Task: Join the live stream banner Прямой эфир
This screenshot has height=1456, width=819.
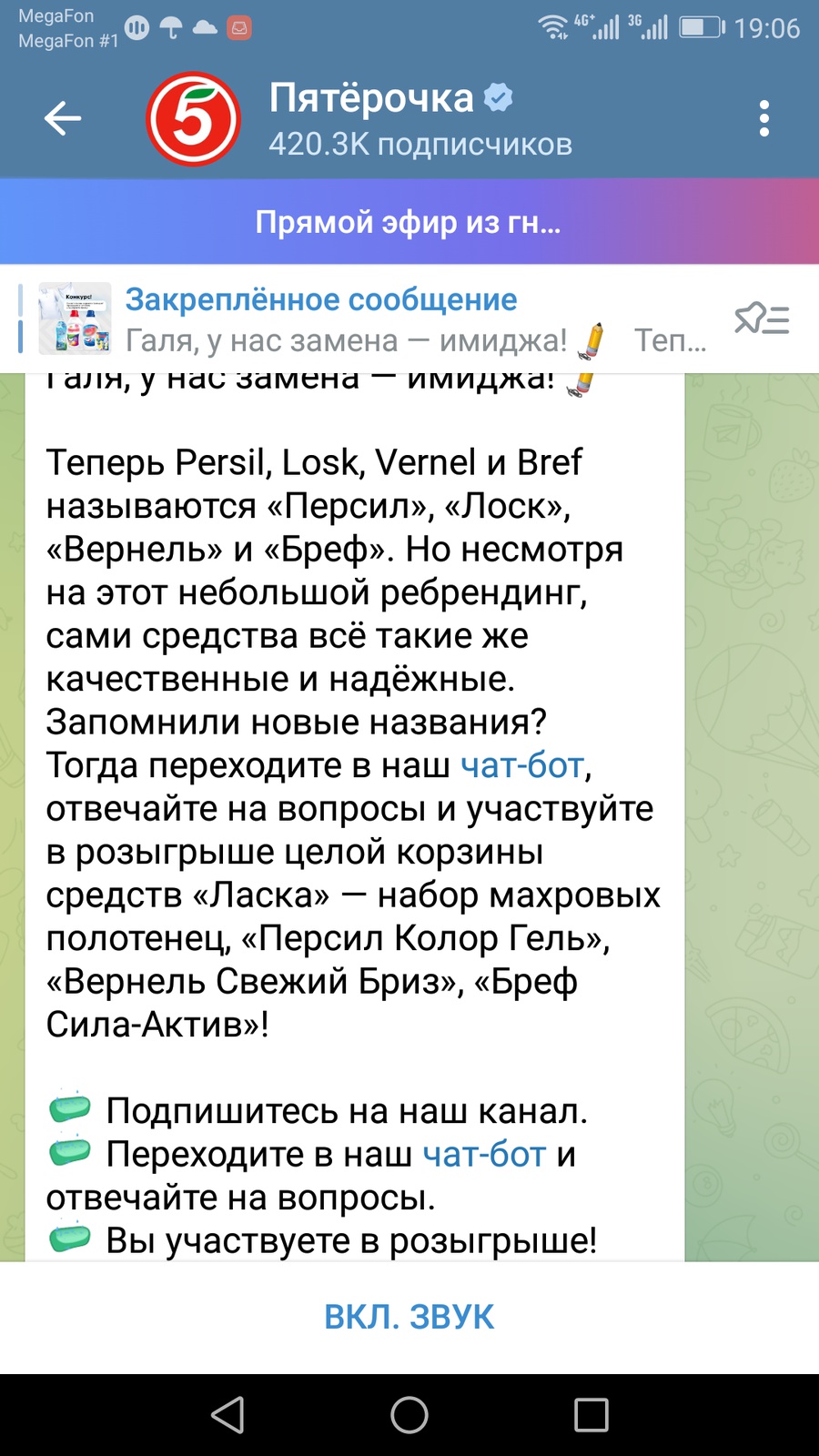Action: tap(409, 222)
